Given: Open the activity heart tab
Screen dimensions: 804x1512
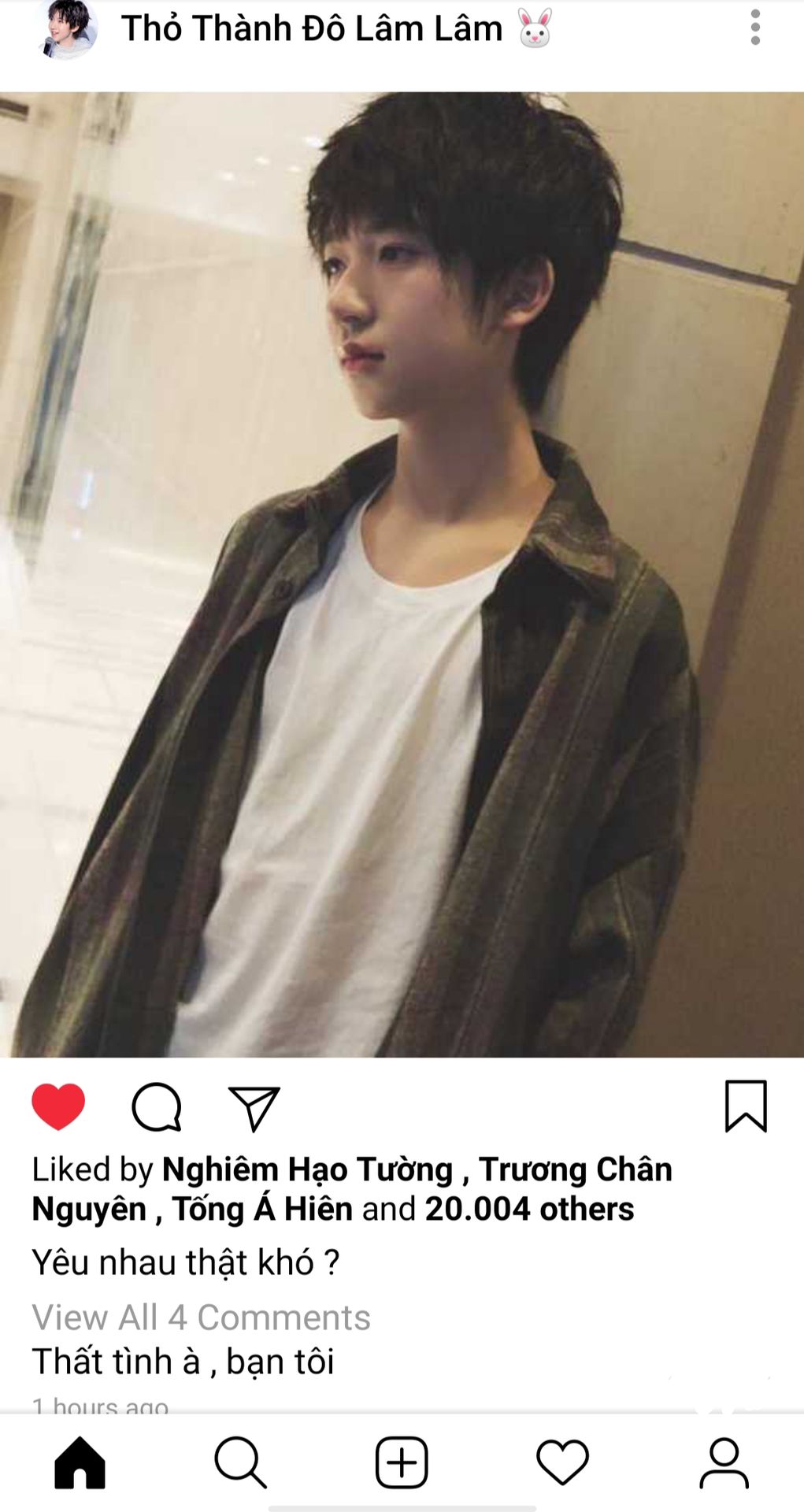Looking at the screenshot, I should coord(562,1462).
